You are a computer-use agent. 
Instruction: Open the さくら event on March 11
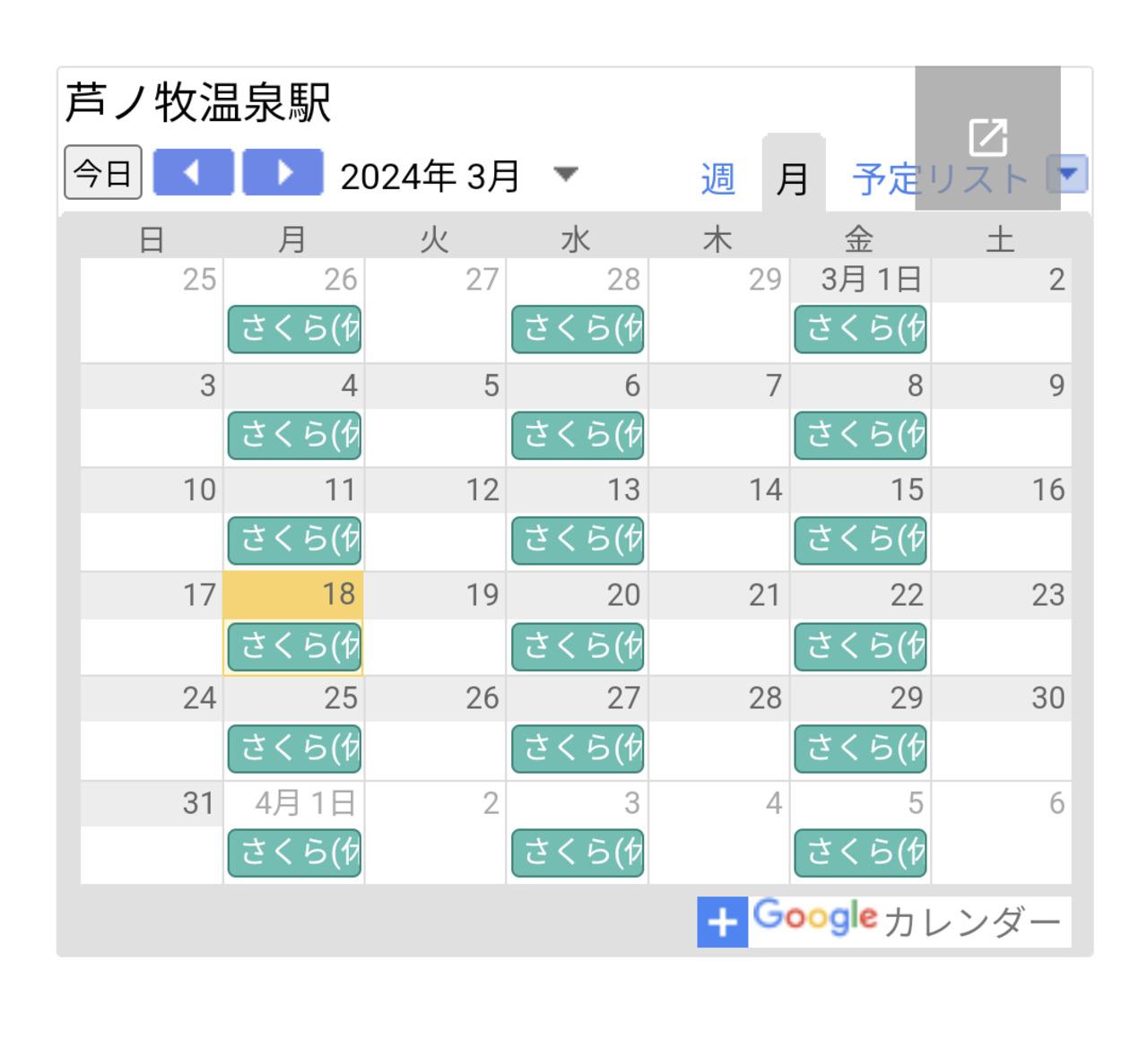[294, 540]
